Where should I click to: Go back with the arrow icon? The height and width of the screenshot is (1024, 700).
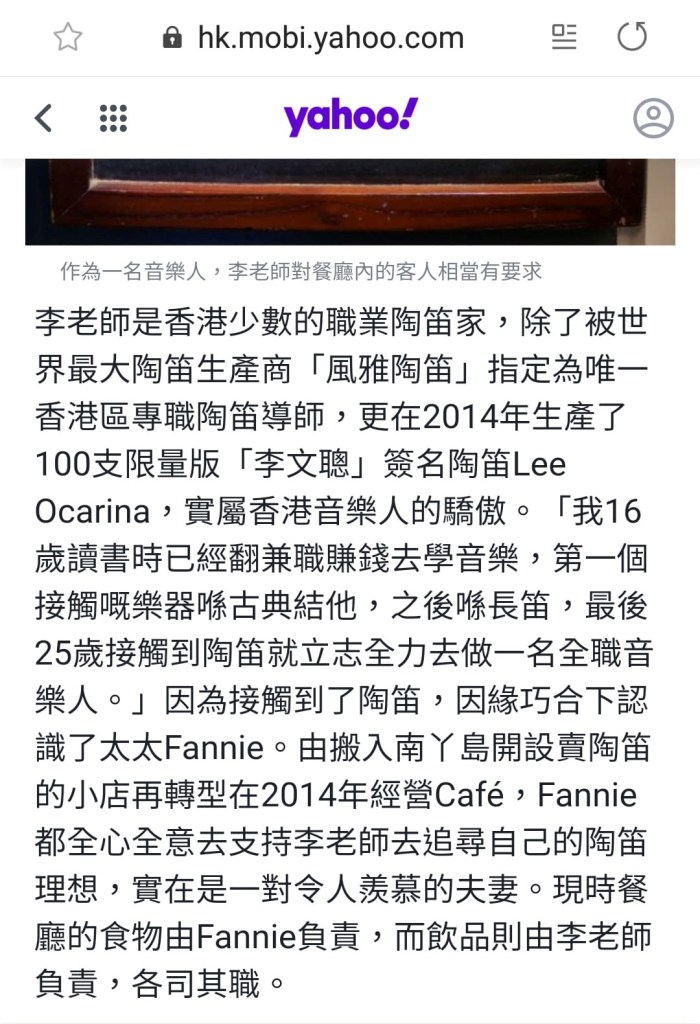(43, 118)
